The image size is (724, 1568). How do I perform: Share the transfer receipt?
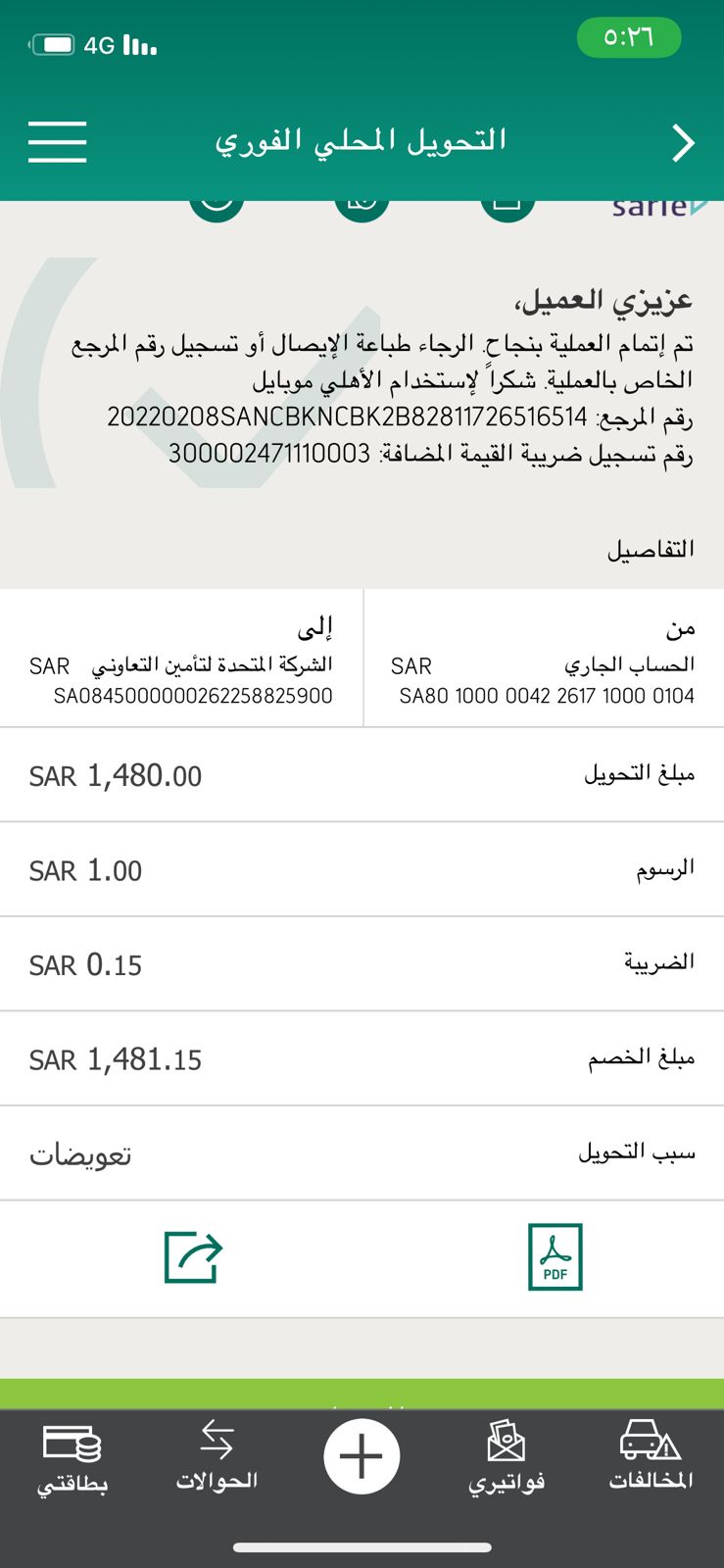coord(193,1256)
